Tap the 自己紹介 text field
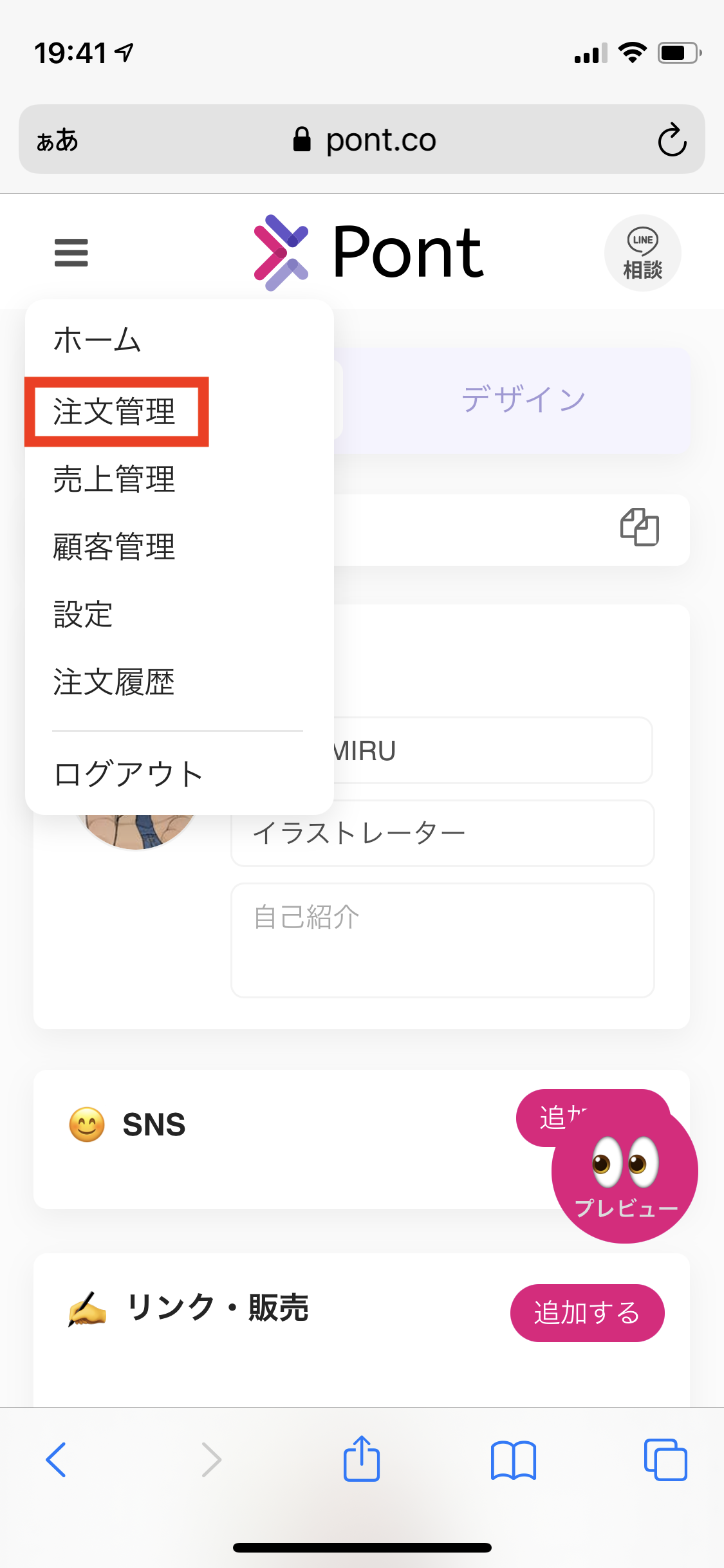This screenshot has height=1568, width=724. 443,940
